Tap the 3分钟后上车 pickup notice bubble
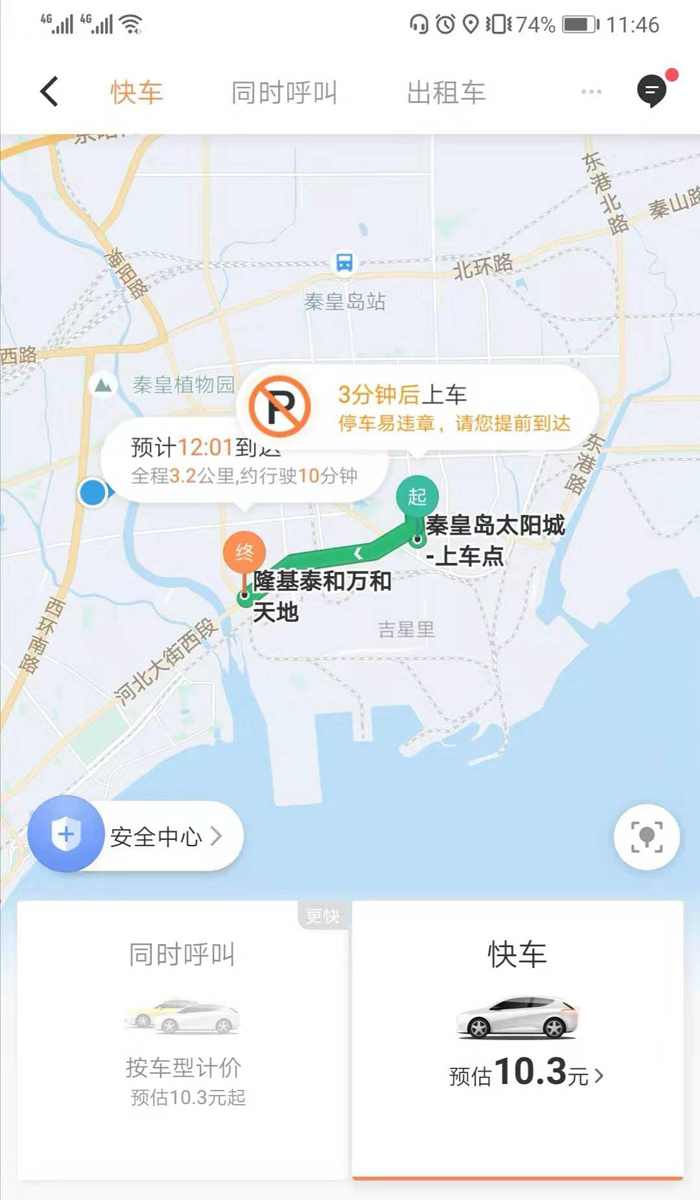700x1200 pixels. pos(418,408)
